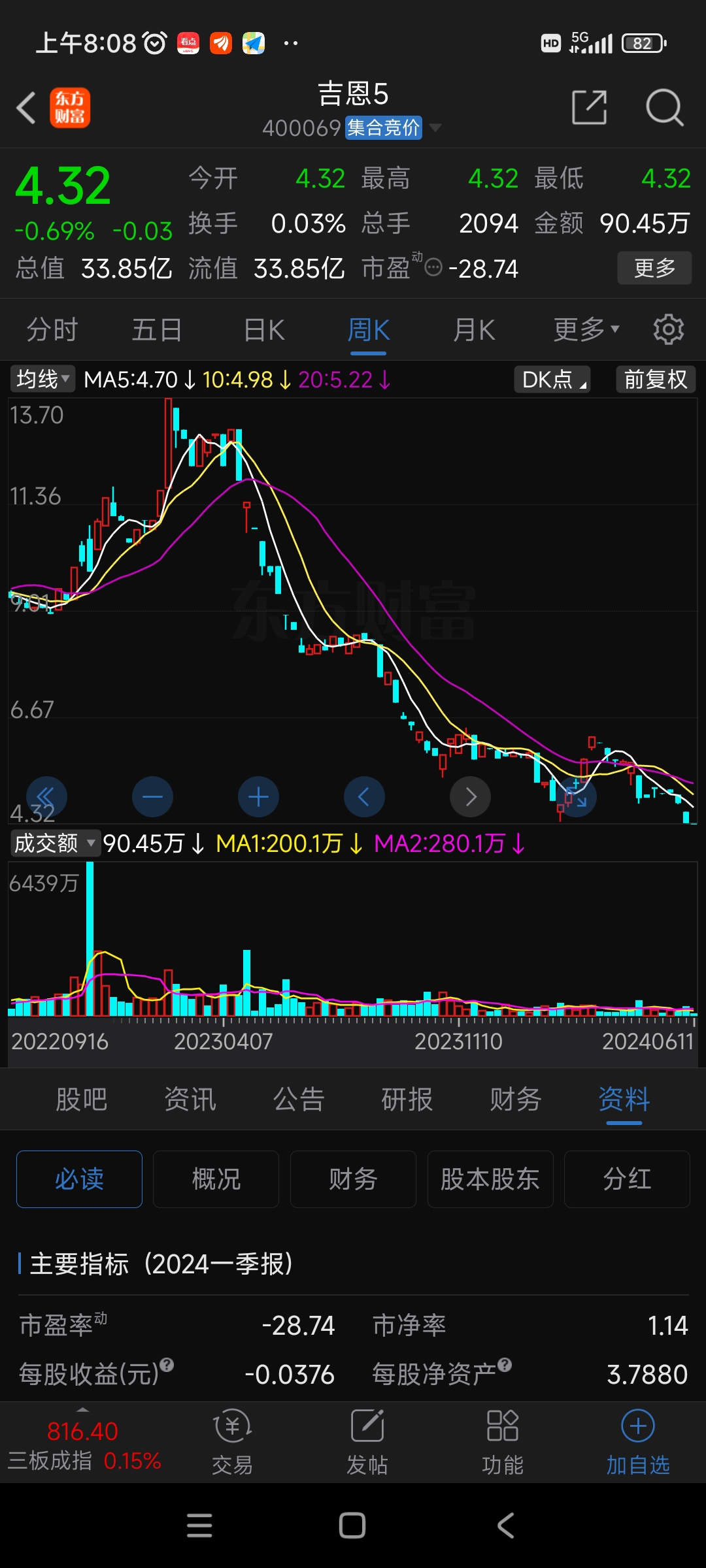Screen dimensions: 706x1568
Task: Expand the 集合竞价 dropdown arrow
Action: 435,128
